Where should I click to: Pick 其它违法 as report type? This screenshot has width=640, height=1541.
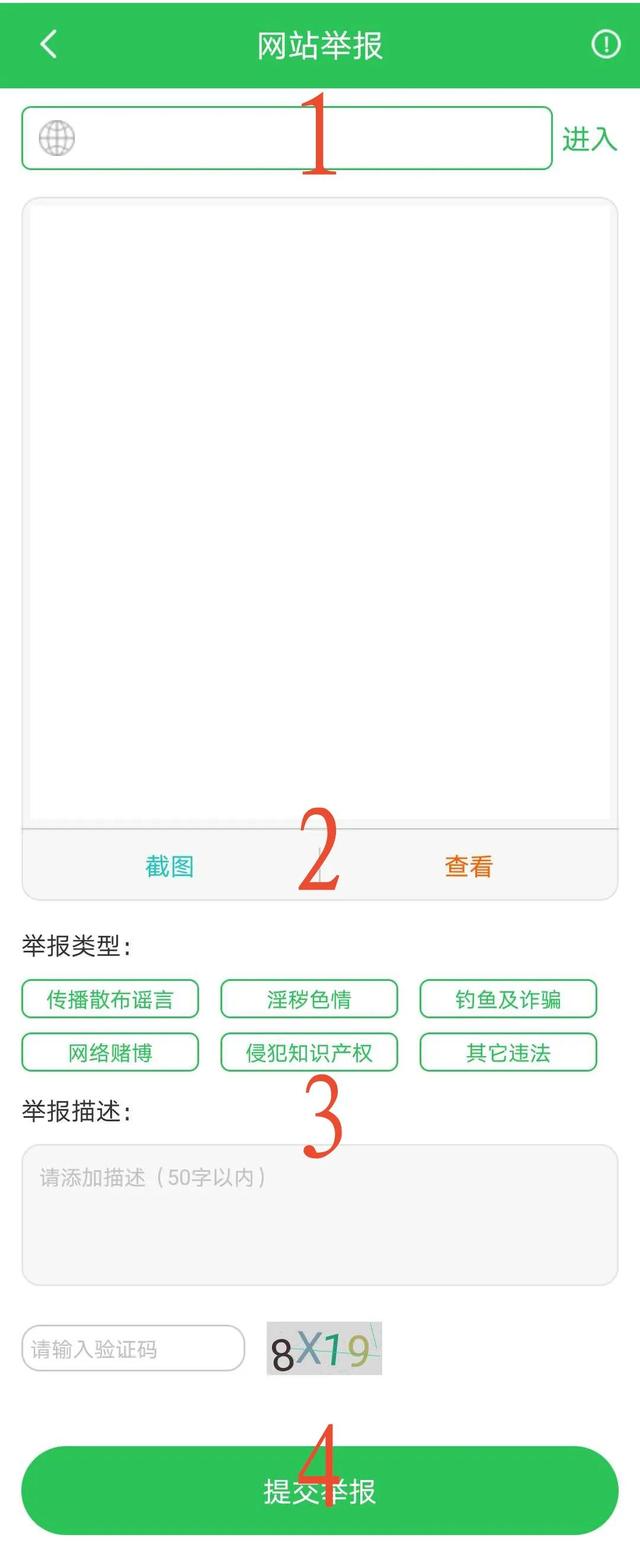pos(508,1052)
